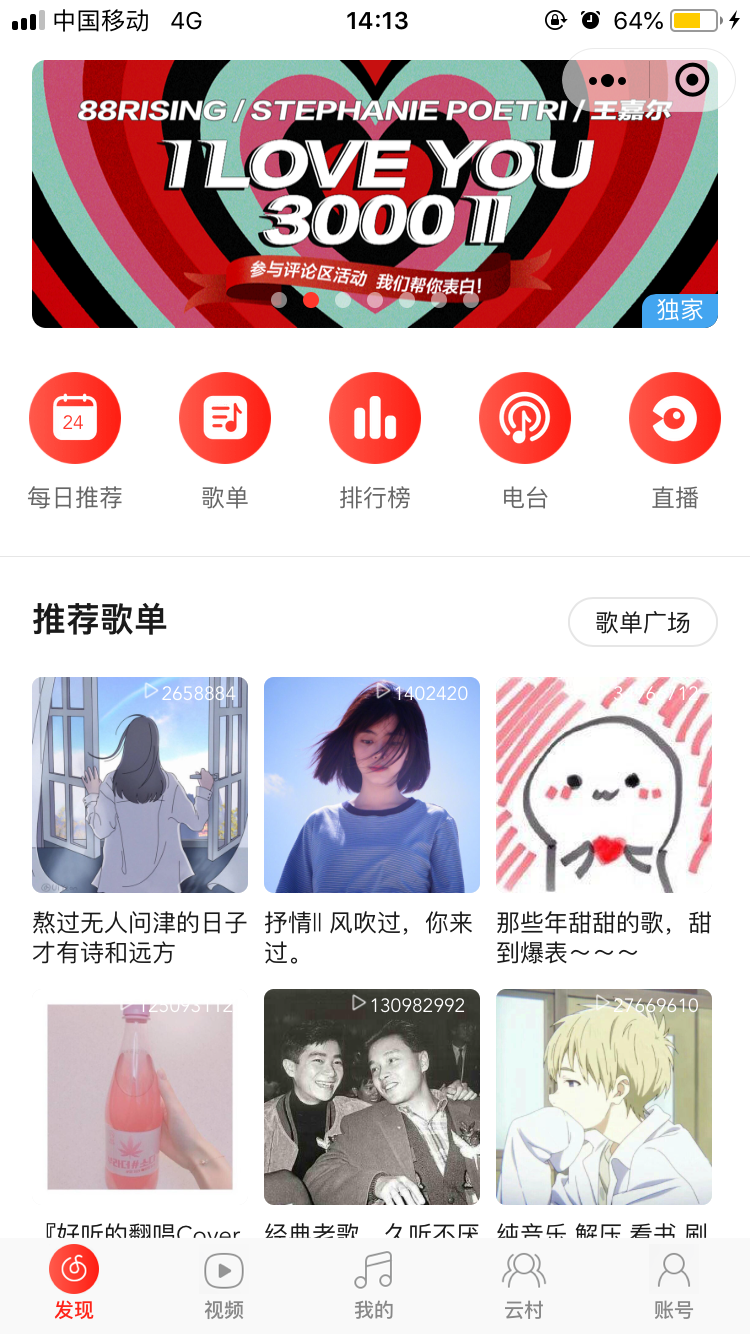Screen dimensions: 750x1334
Task: Switch to the 我的 tab
Action: (374, 1285)
